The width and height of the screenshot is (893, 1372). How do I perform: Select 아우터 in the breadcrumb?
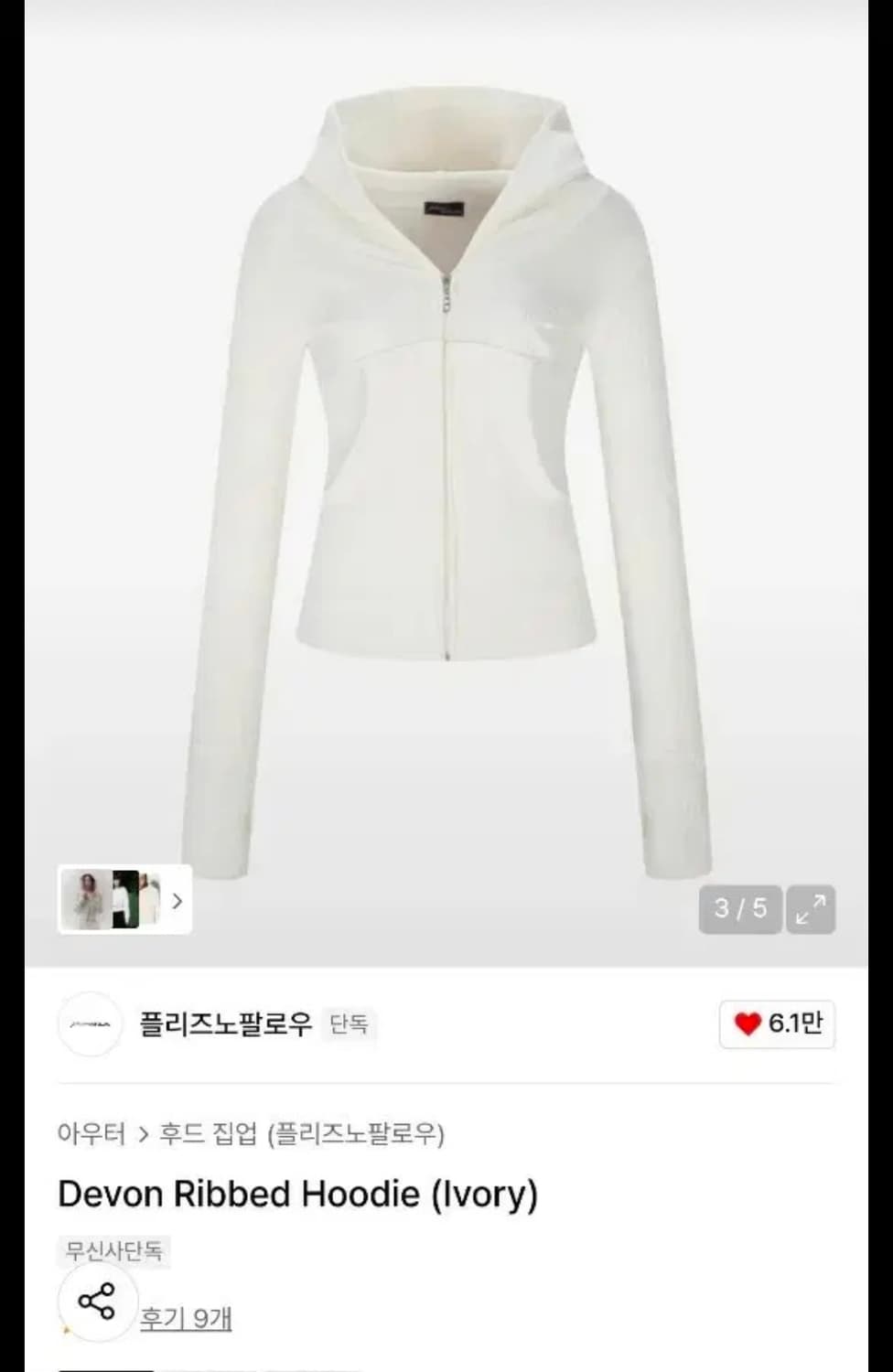coord(91,1133)
